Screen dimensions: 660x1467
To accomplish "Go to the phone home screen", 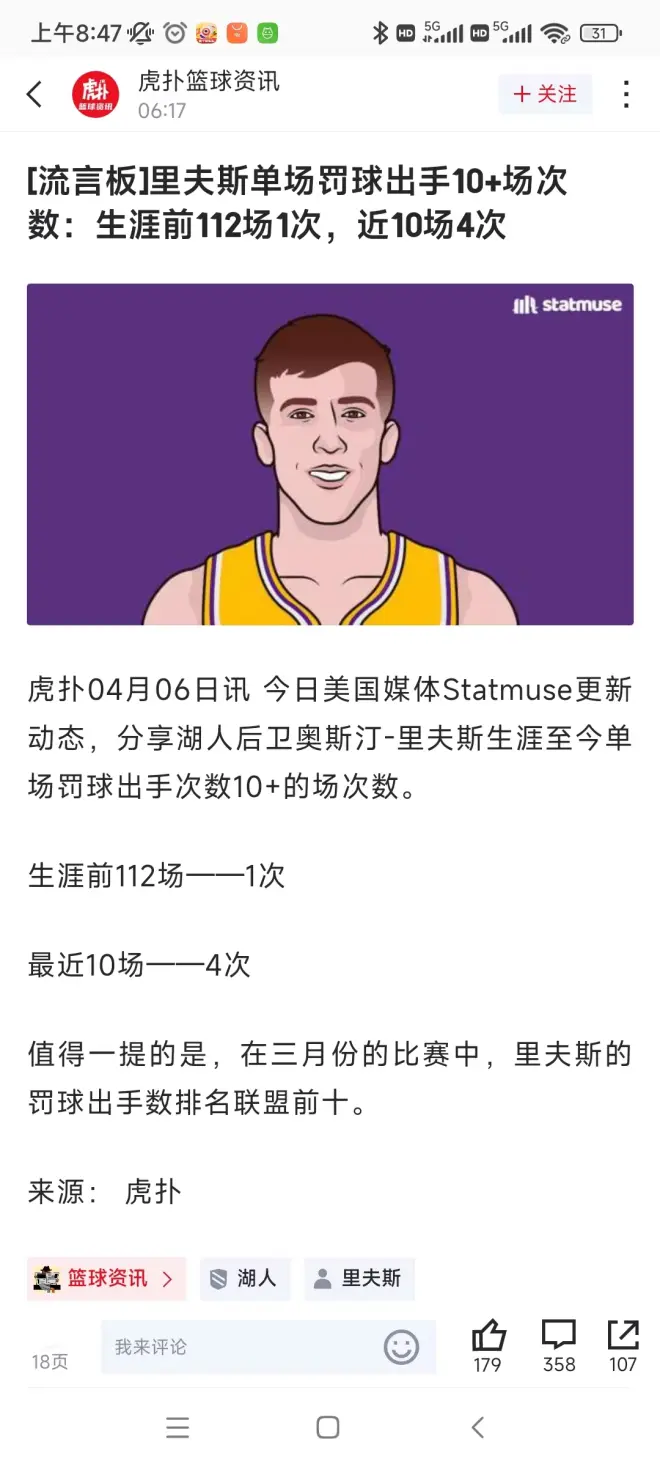I will point(328,1427).
